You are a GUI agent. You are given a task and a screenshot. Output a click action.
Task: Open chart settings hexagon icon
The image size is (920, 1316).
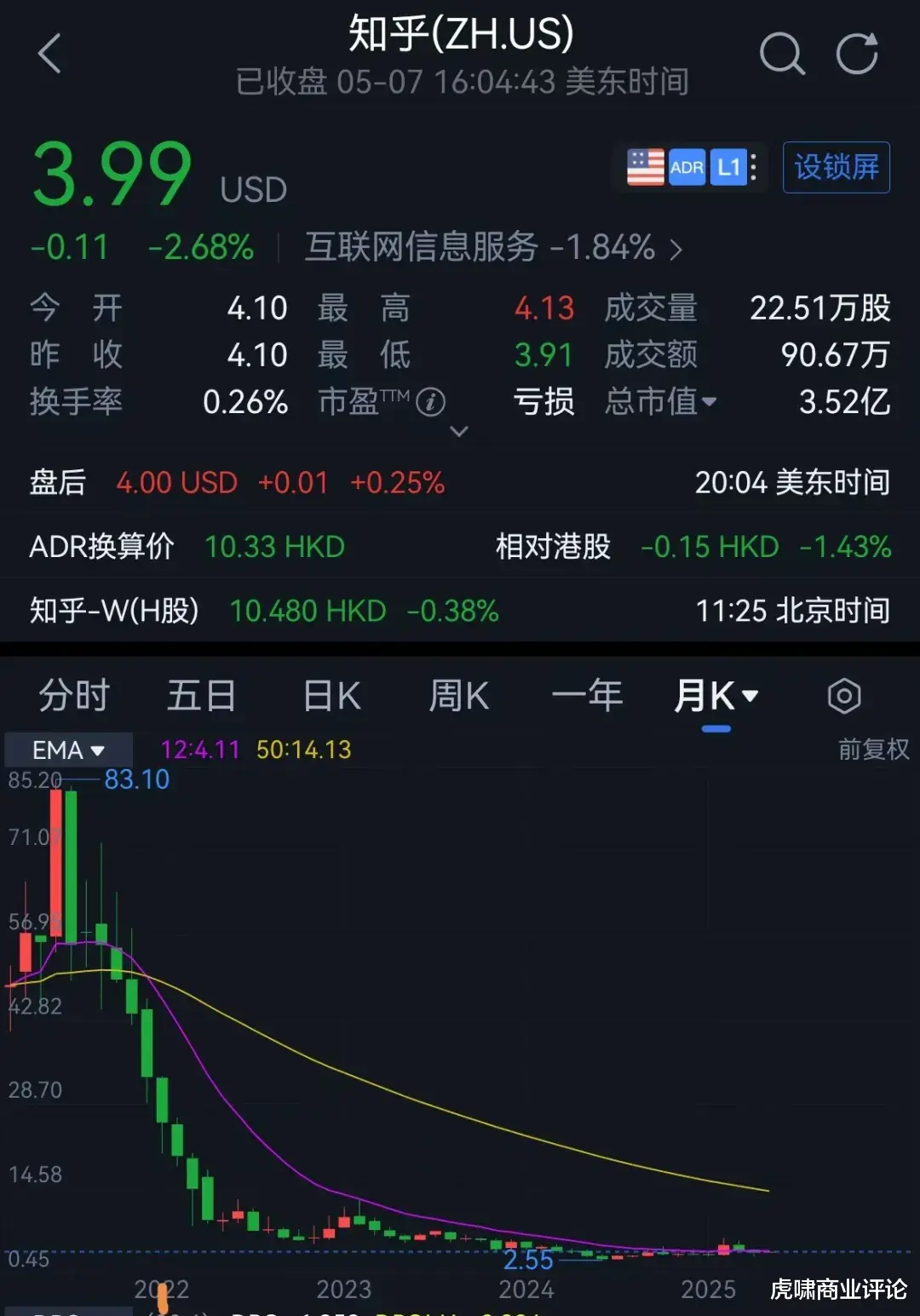pyautogui.click(x=843, y=696)
